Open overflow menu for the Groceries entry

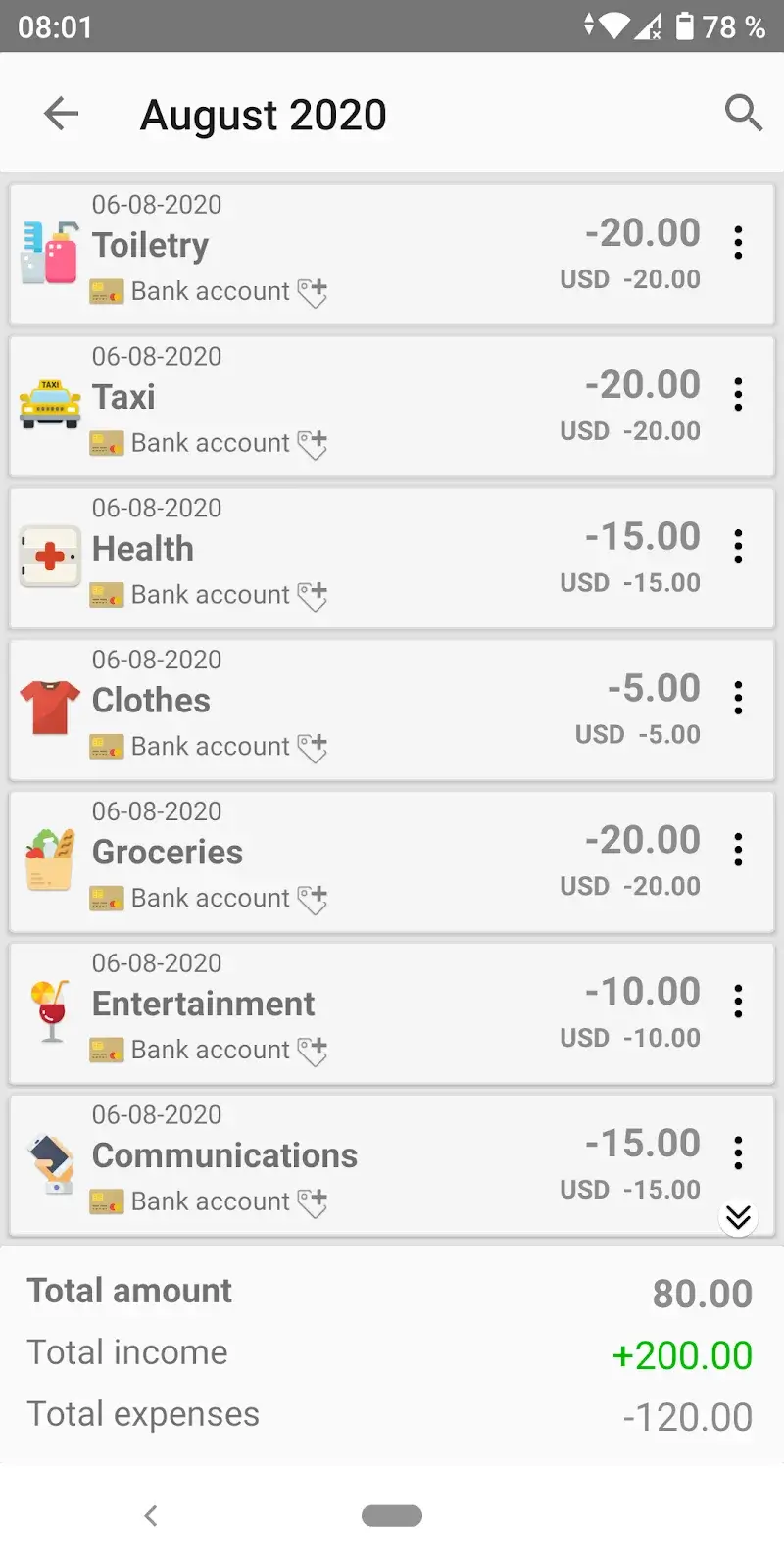[x=738, y=850]
